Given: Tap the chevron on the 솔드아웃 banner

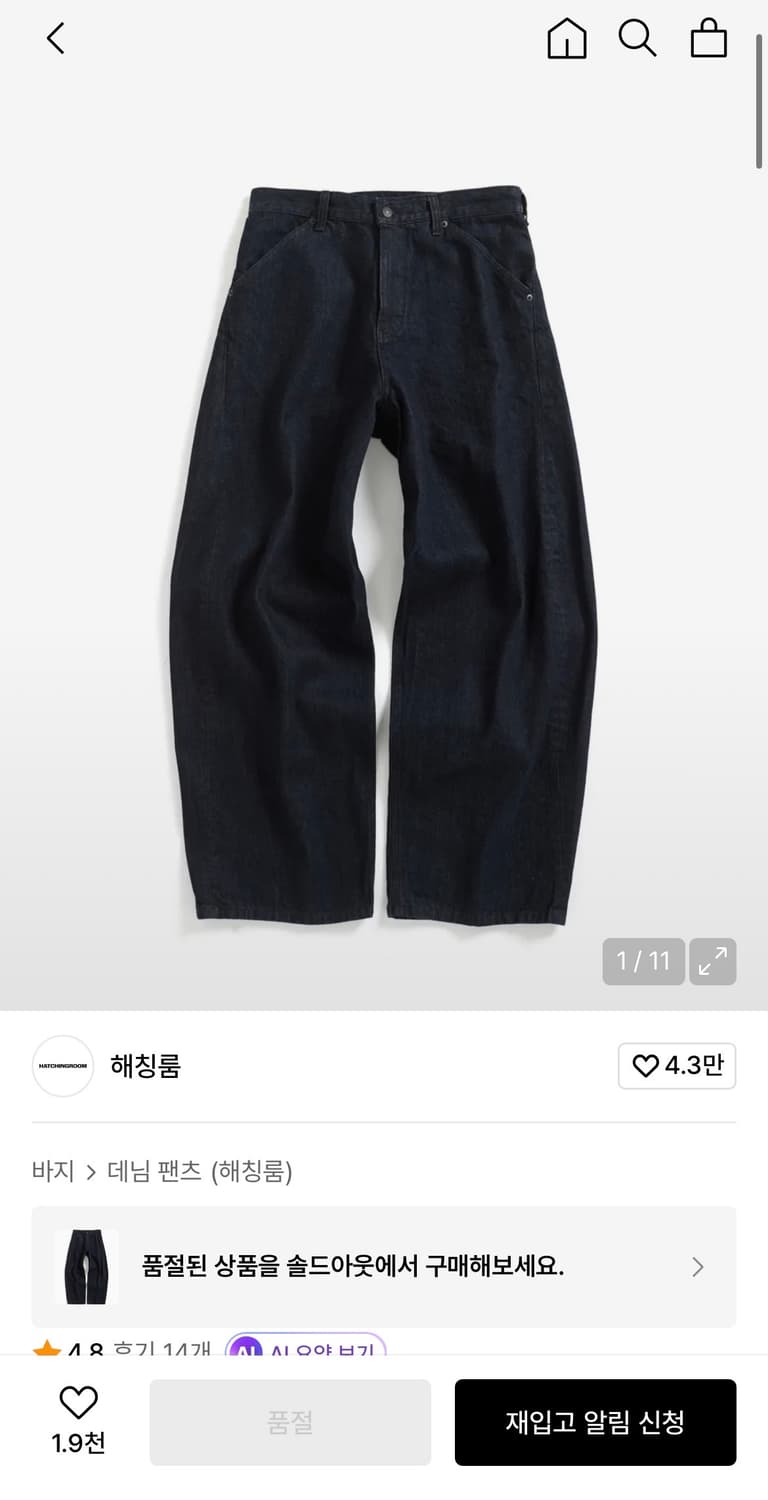Looking at the screenshot, I should coord(697,1266).
